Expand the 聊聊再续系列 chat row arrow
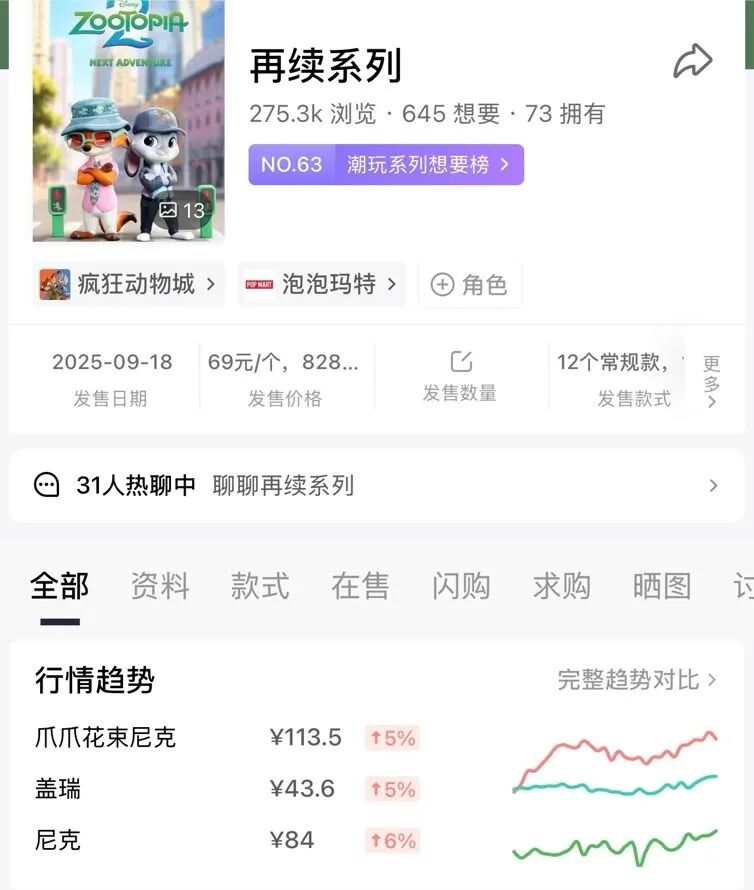Viewport: 754px width, 890px height. 713,485
